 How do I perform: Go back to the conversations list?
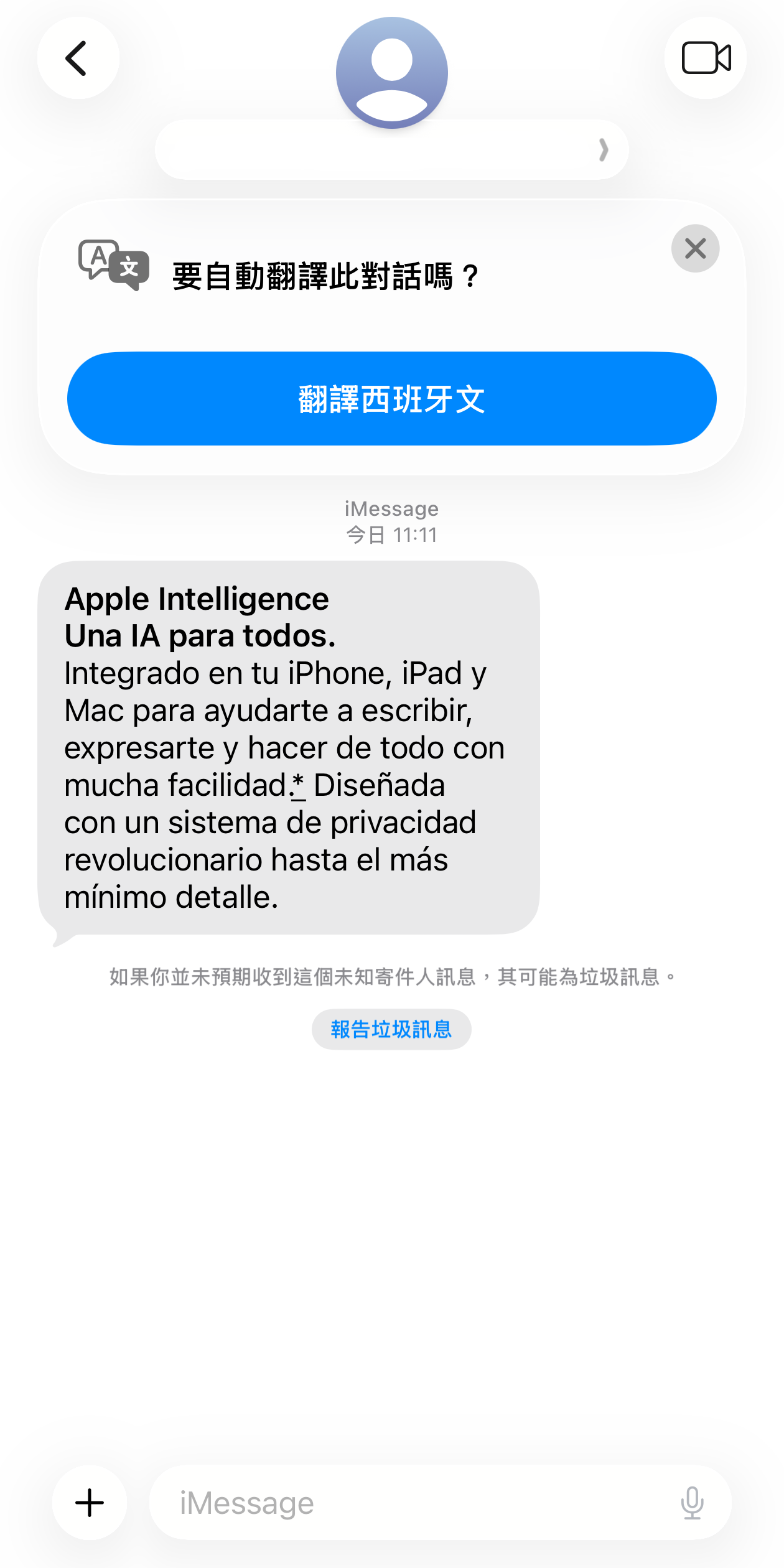(x=78, y=58)
